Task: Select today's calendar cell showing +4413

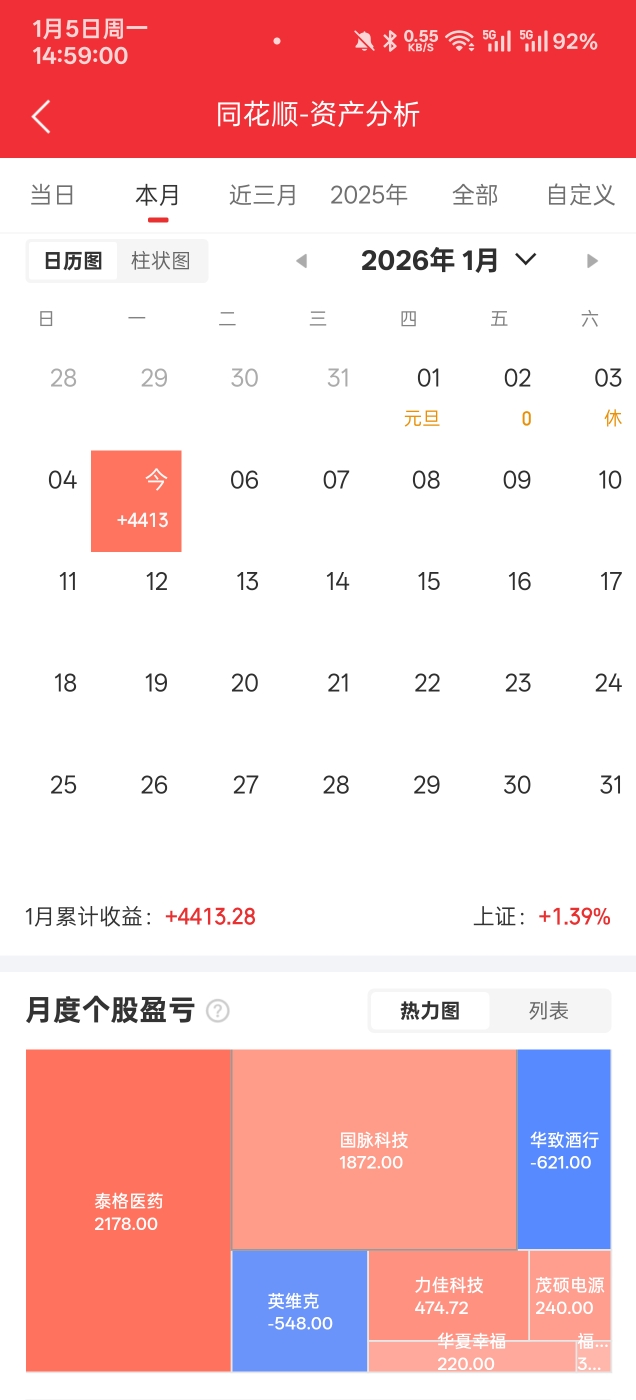Action: (x=136, y=500)
